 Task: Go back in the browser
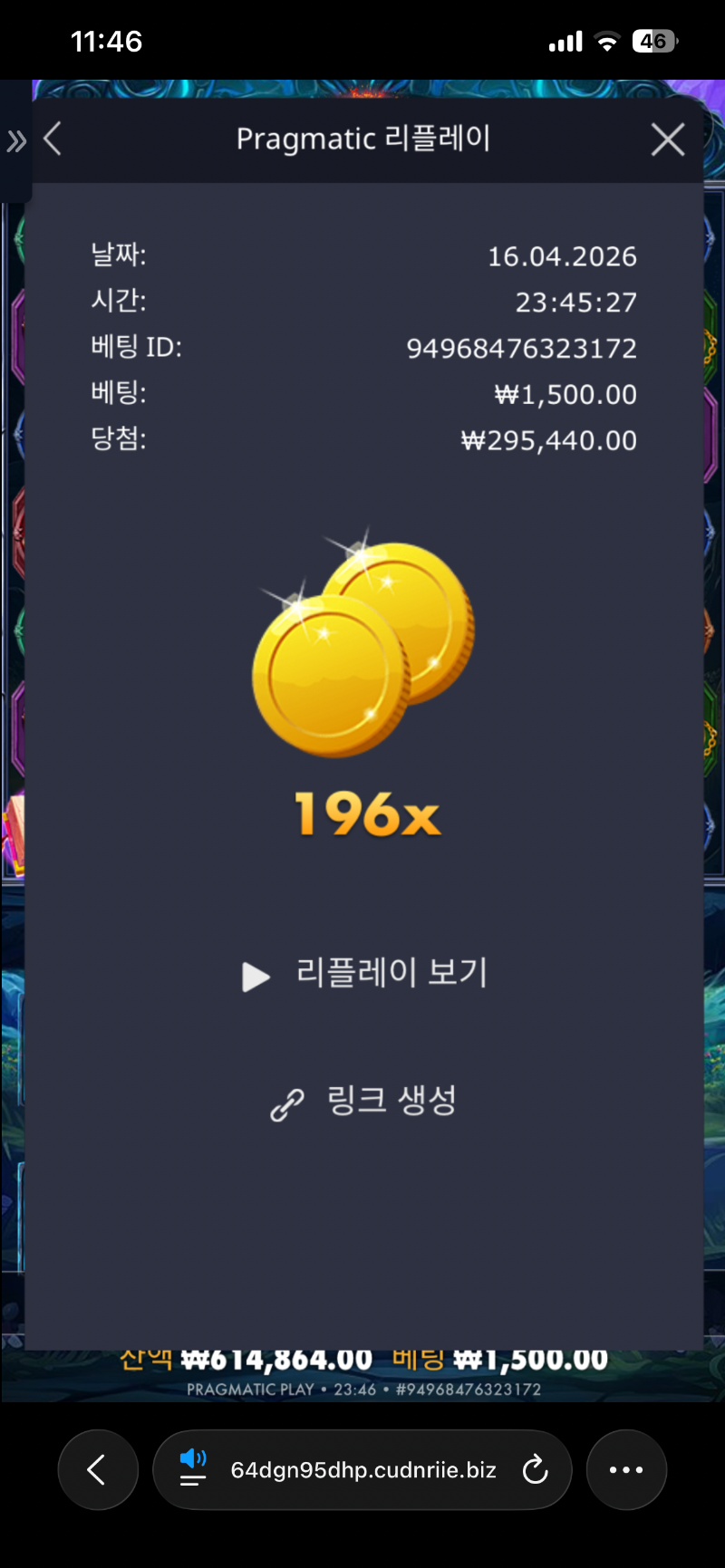coord(98,1469)
